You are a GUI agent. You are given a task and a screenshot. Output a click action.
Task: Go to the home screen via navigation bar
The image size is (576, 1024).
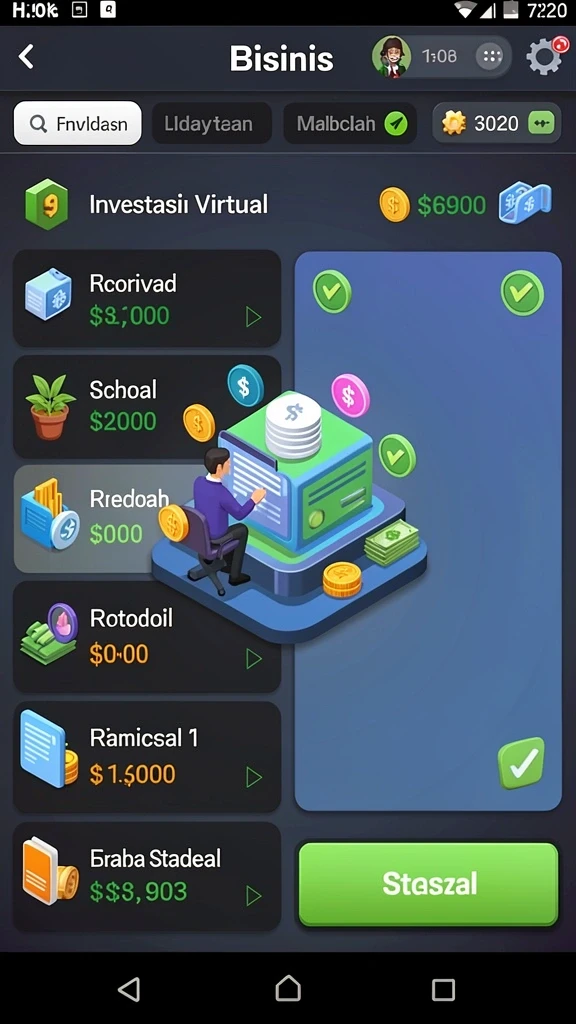pyautogui.click(x=288, y=989)
